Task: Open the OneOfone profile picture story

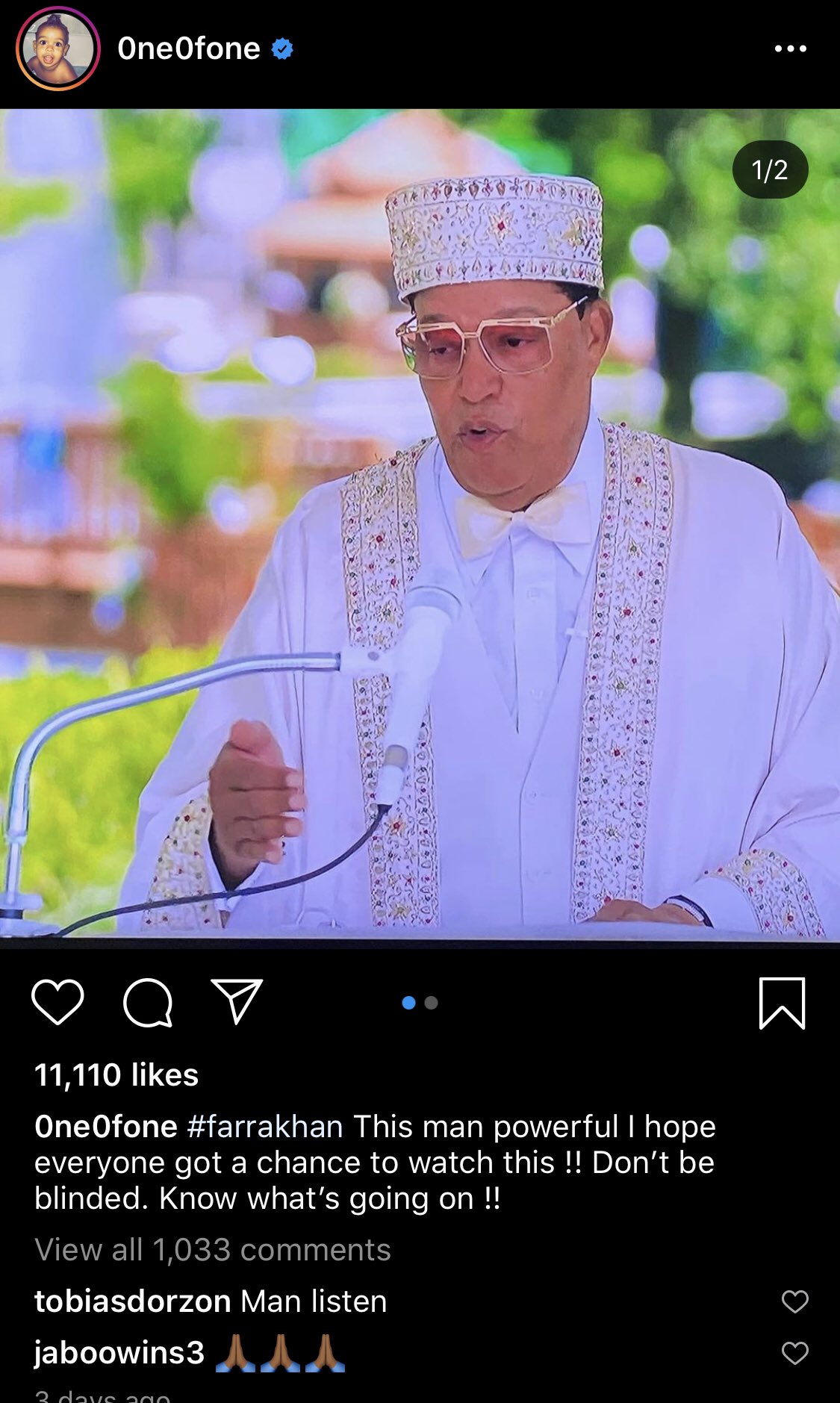Action: [x=57, y=49]
